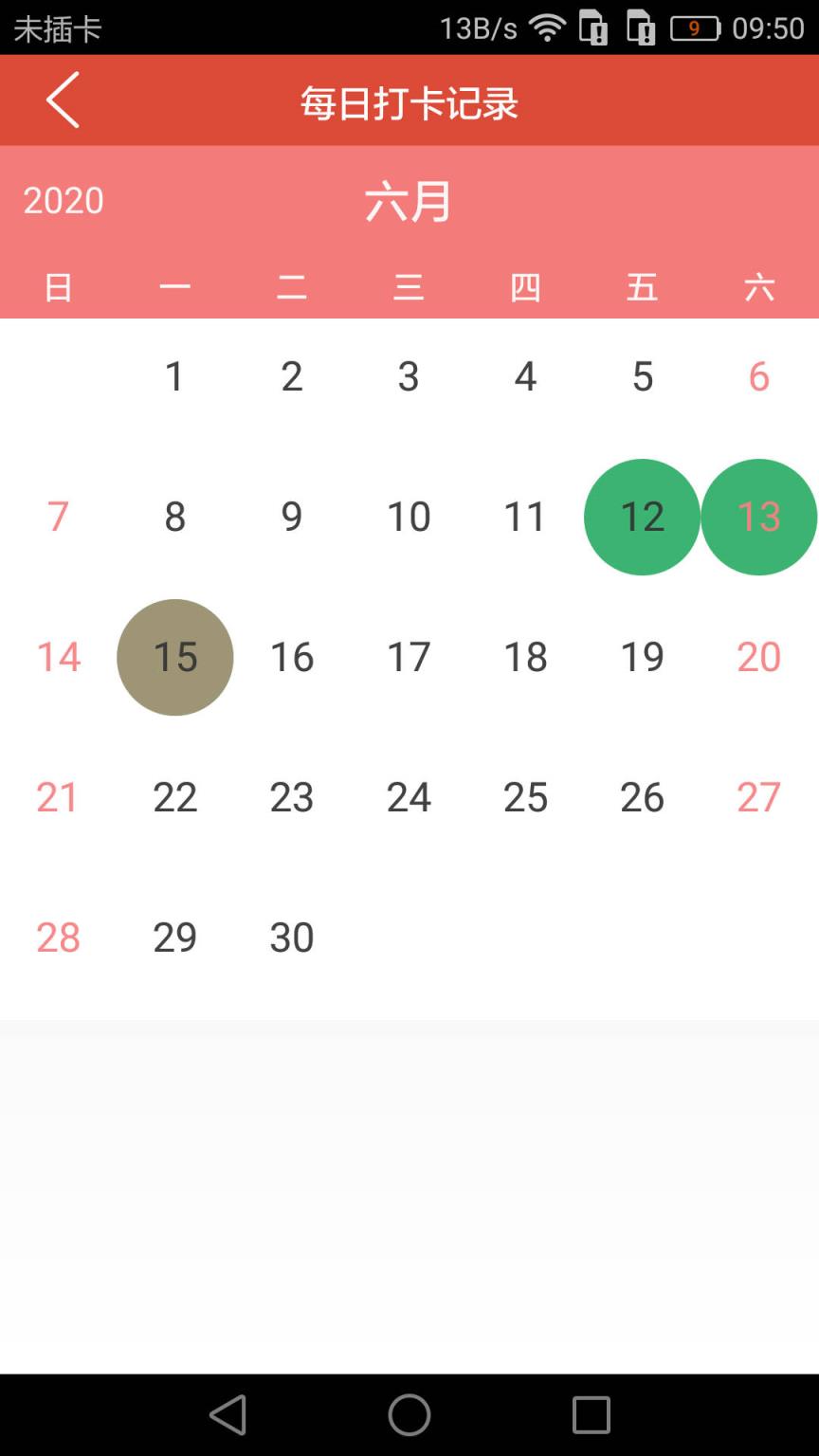The height and width of the screenshot is (1456, 819).
Task: Select June 30 on the calendar
Action: 291,937
